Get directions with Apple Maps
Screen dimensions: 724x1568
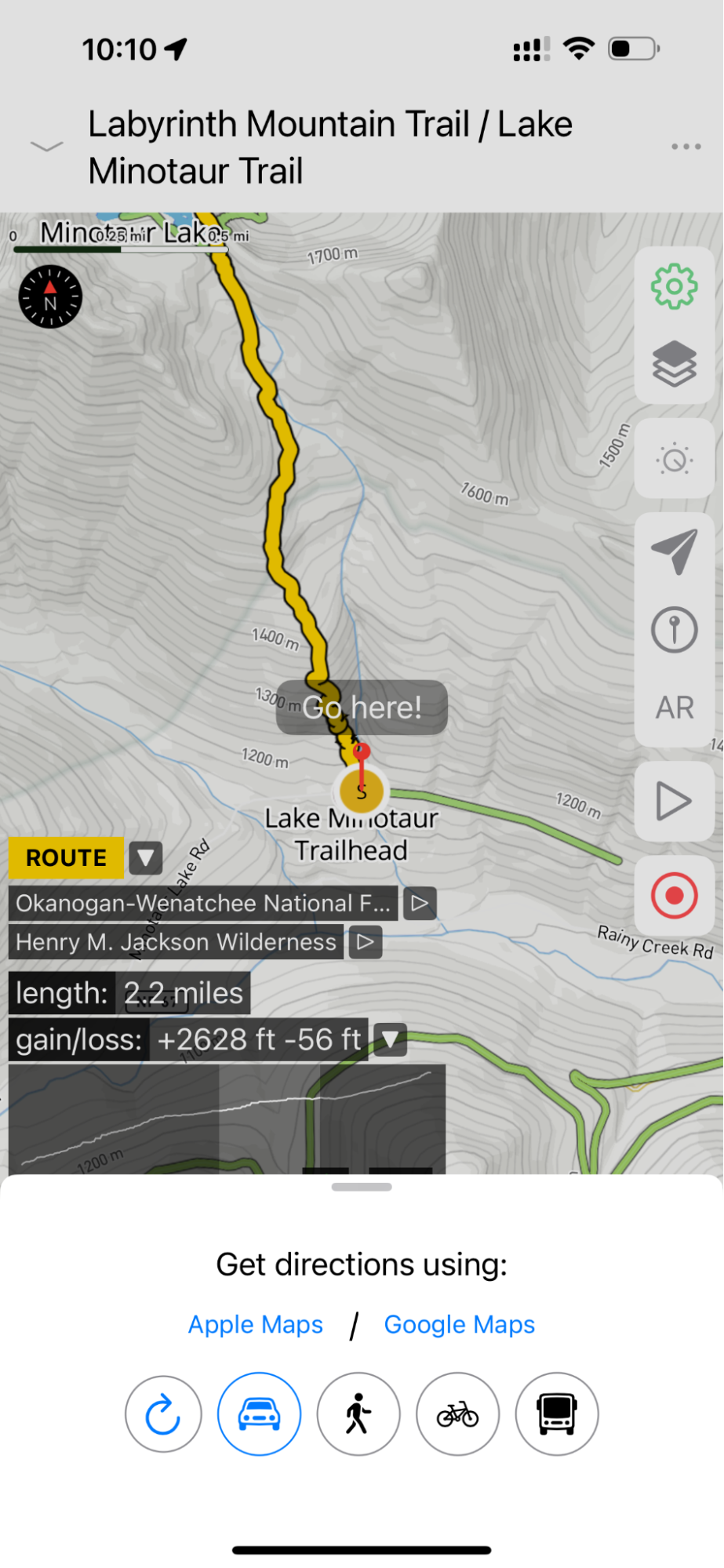tap(256, 1324)
